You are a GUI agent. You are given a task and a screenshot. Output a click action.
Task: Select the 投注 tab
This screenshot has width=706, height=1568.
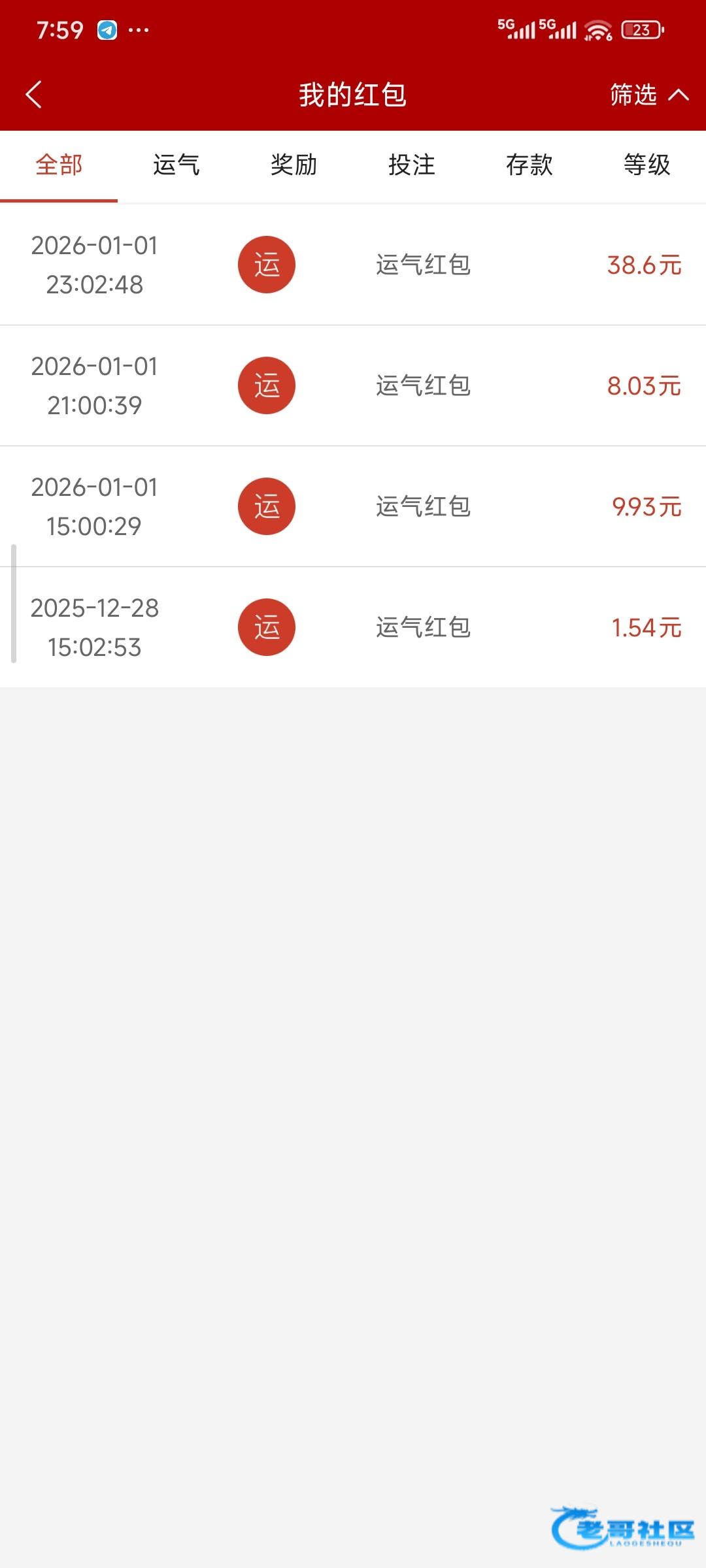tap(412, 165)
